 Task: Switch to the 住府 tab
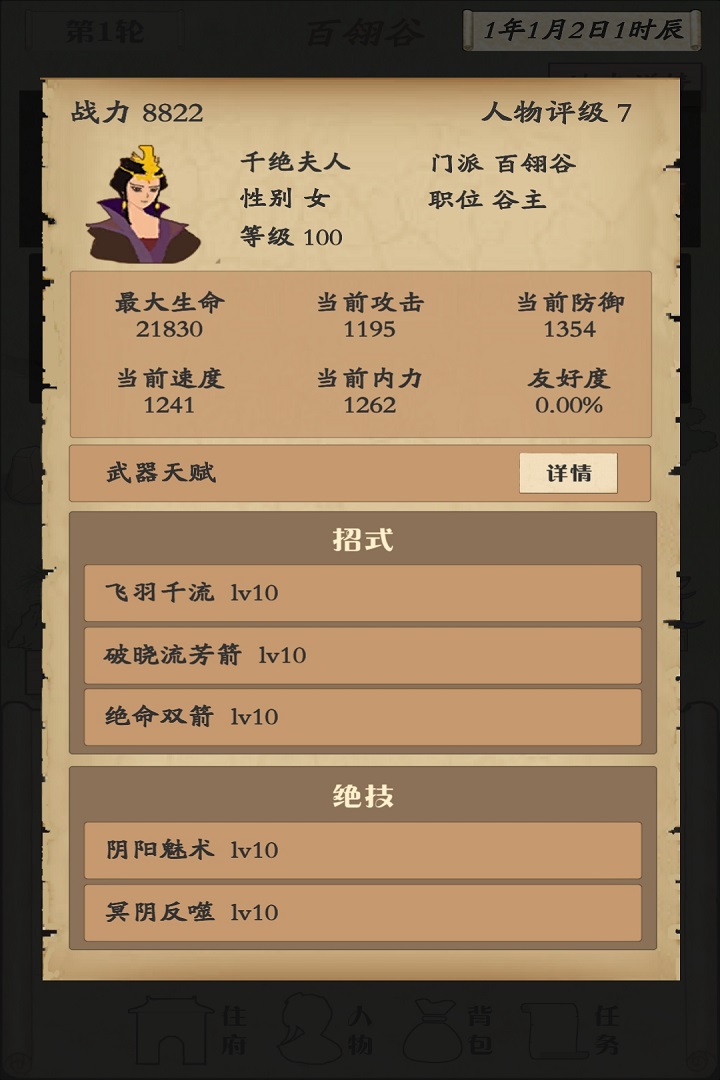pos(190,1030)
